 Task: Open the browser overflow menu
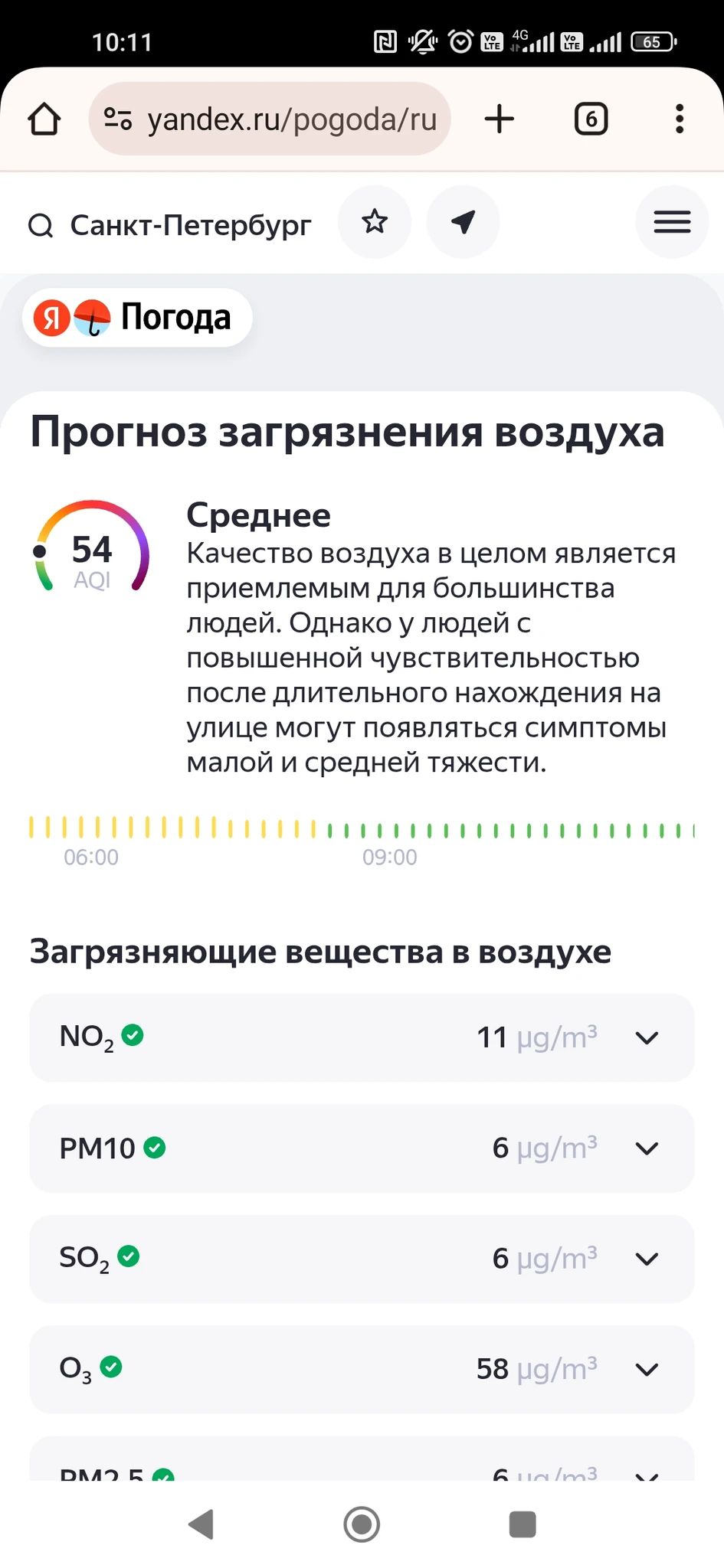[679, 119]
